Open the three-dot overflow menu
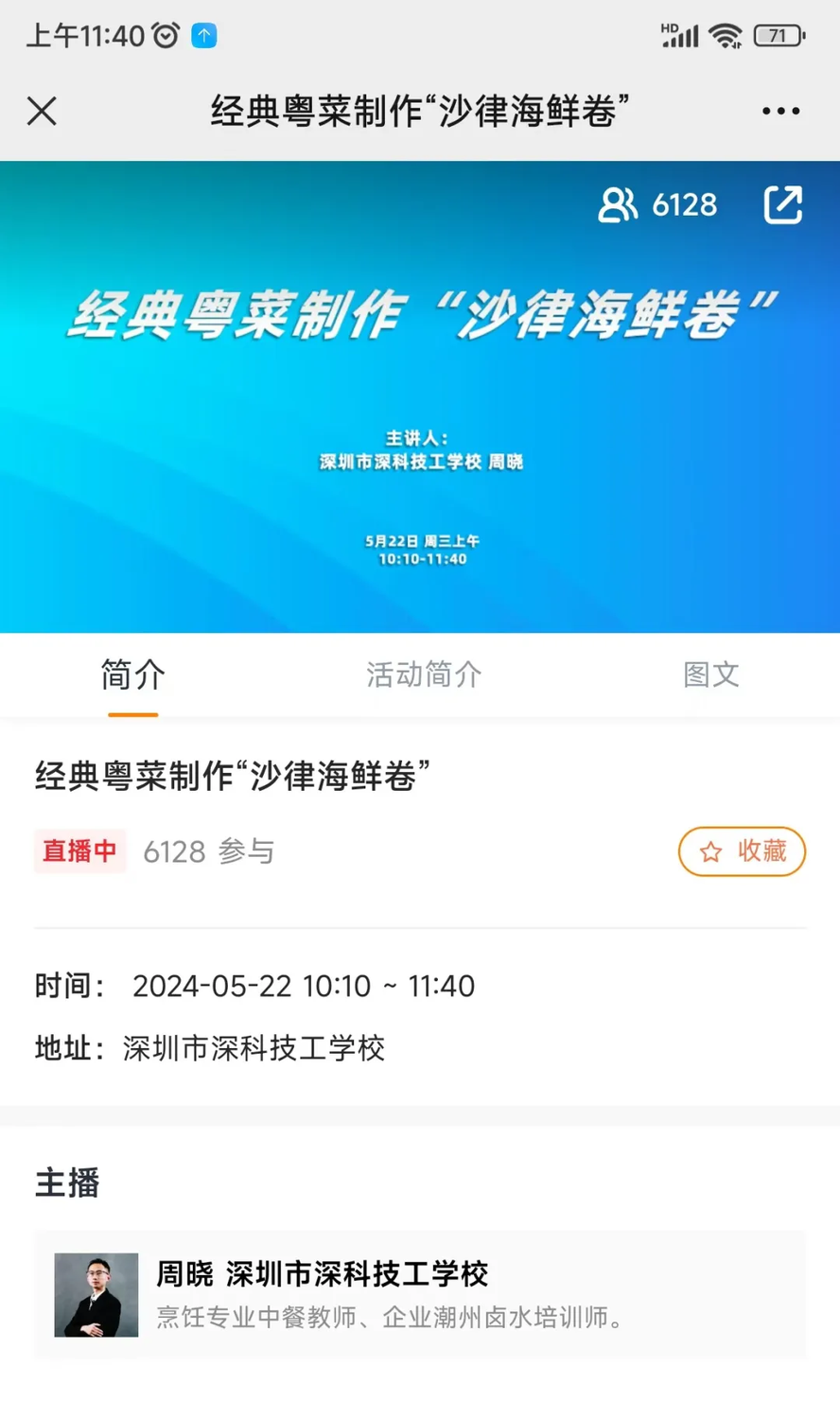 (780, 111)
